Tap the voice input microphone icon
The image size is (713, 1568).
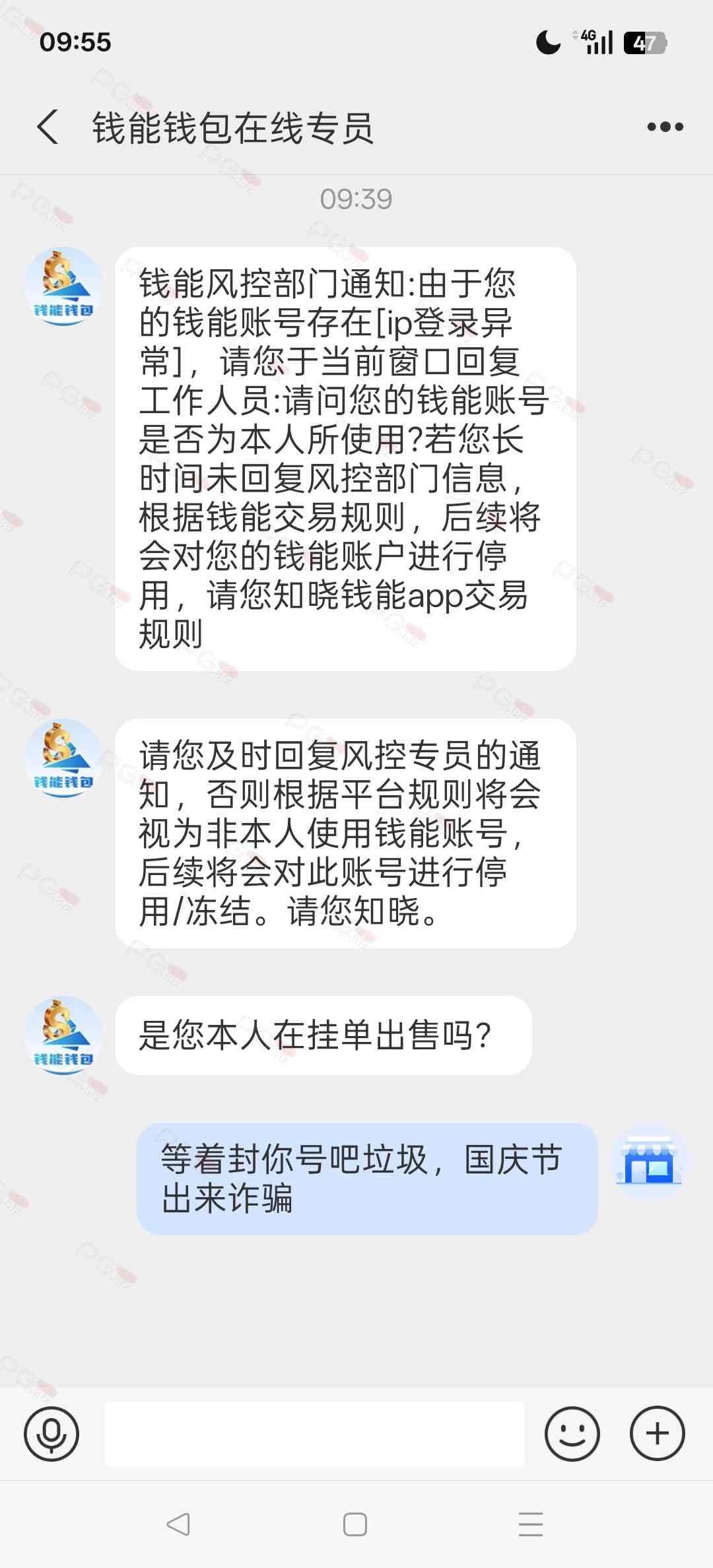click(x=51, y=1433)
